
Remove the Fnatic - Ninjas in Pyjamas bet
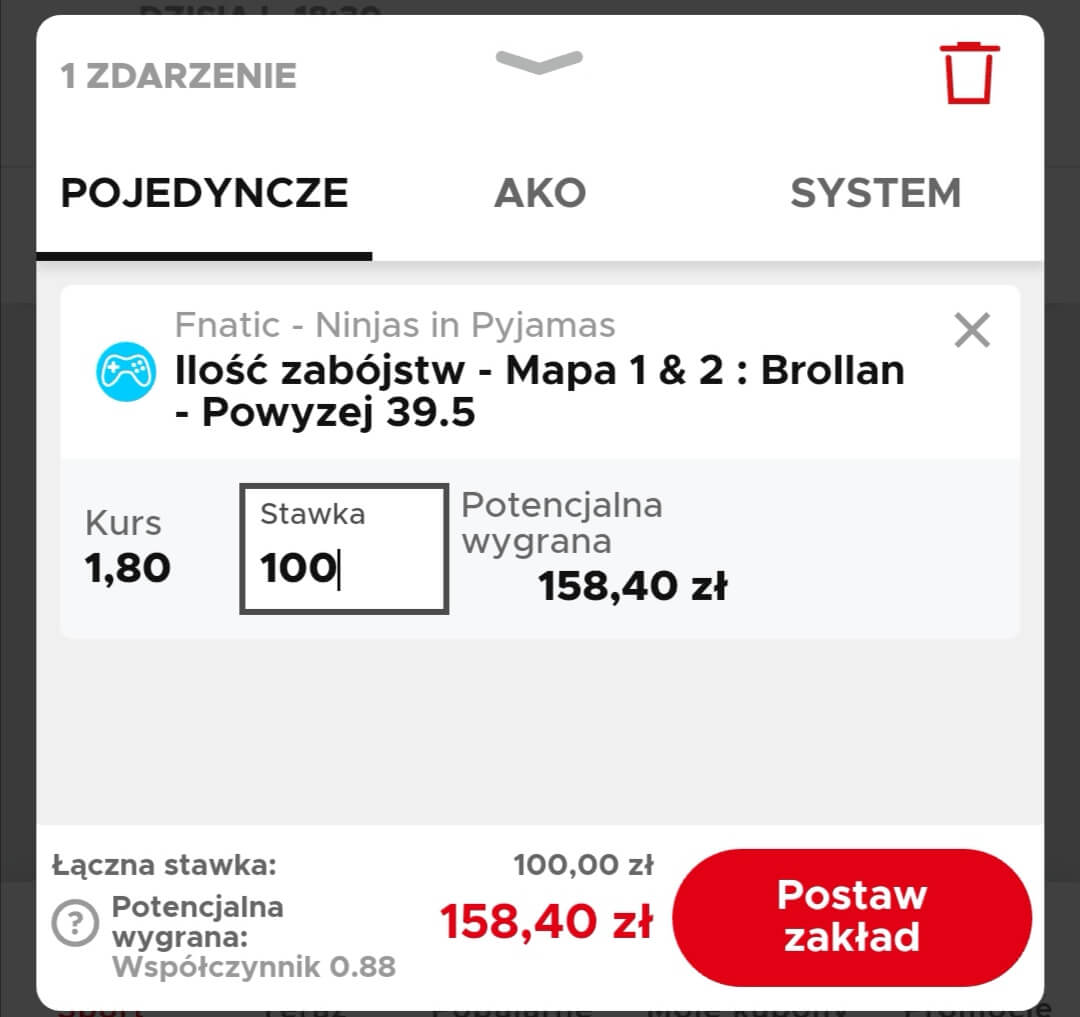[971, 330]
